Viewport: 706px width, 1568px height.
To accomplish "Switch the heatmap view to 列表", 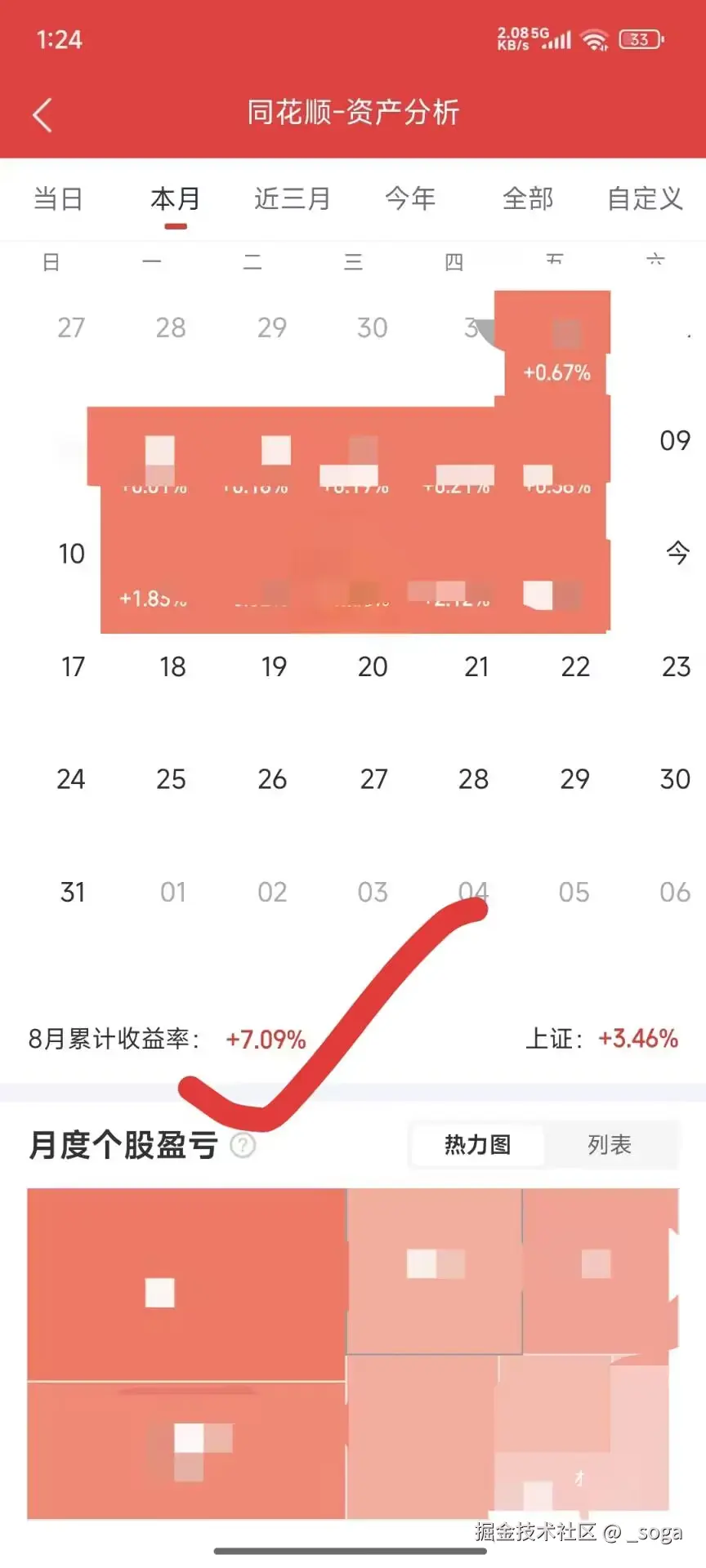I will (610, 1145).
